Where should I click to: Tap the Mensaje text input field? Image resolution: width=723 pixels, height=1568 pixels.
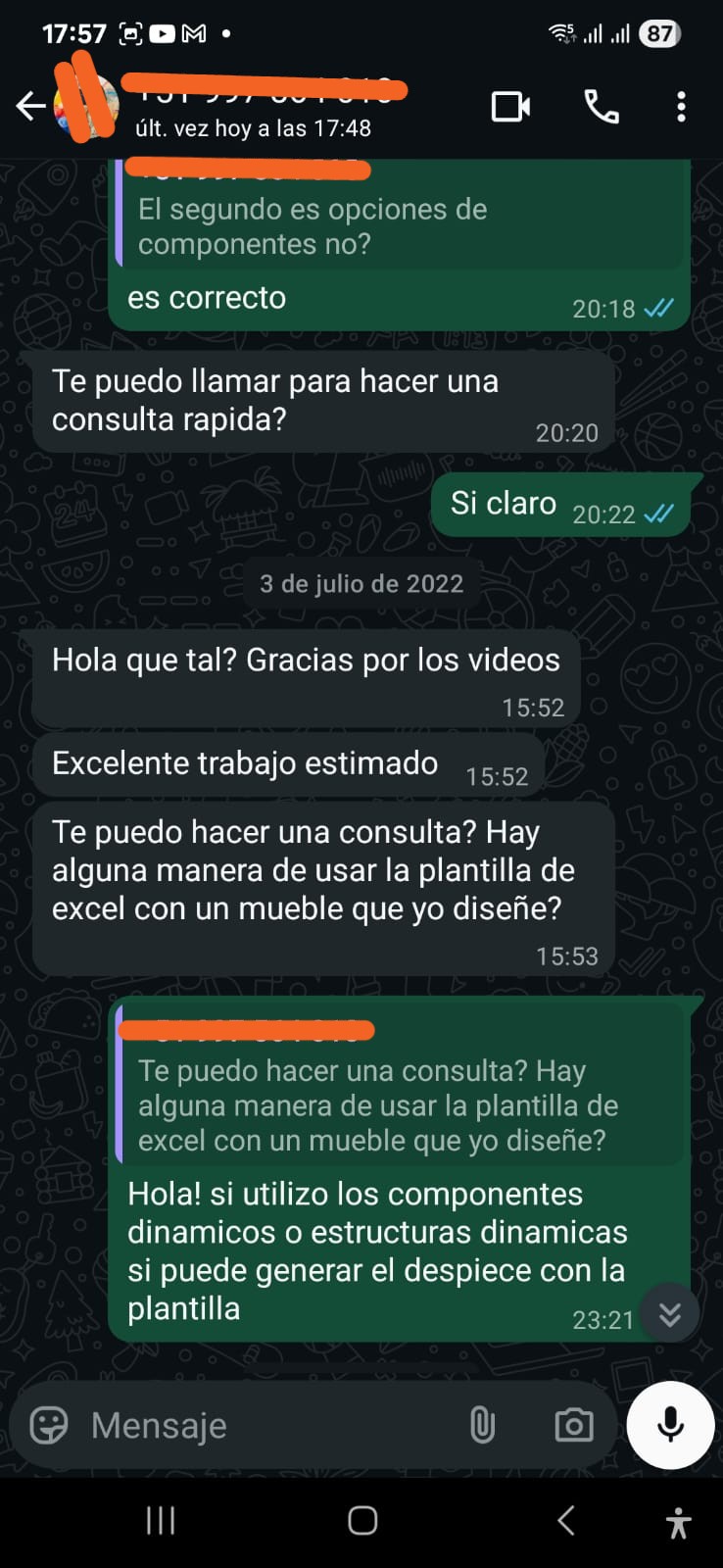[245, 1426]
